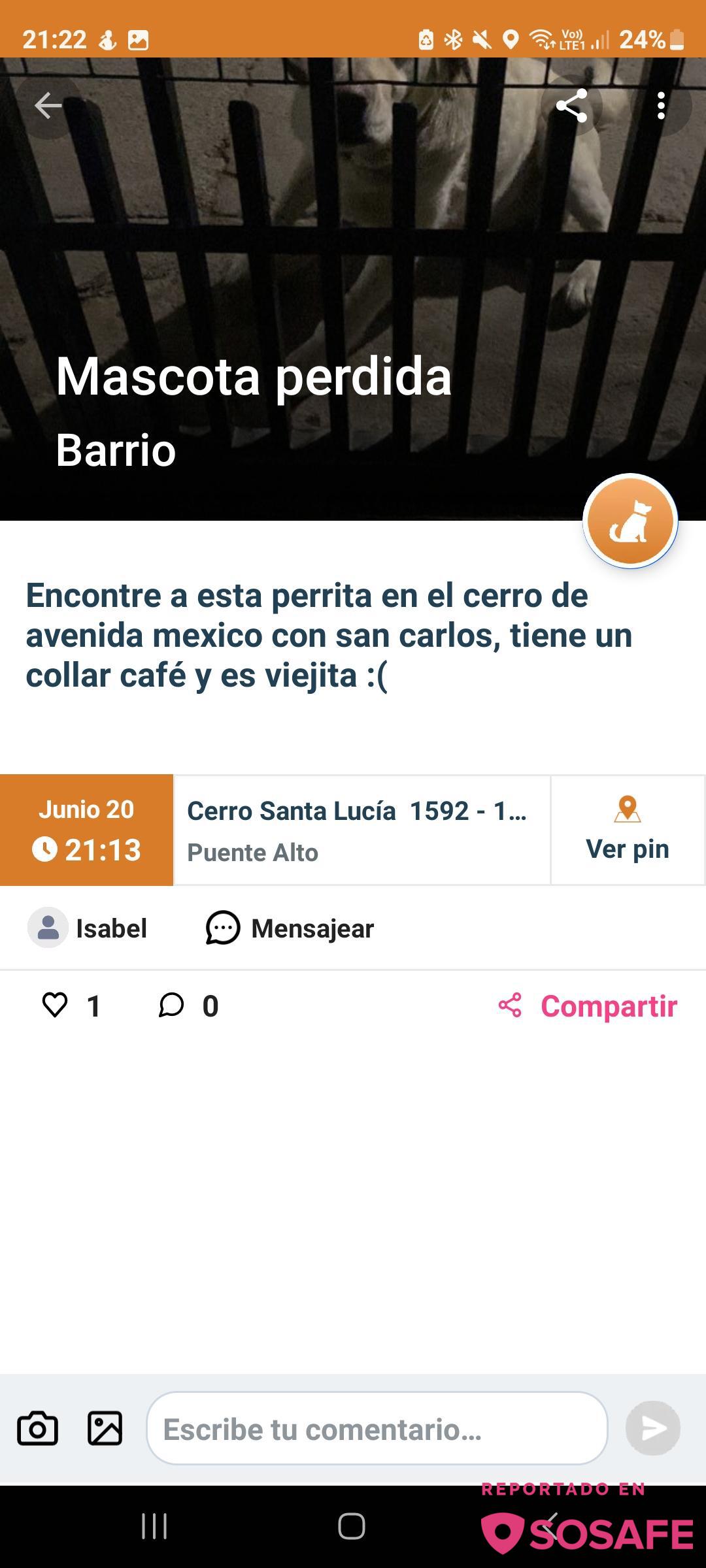Screen dimensions: 706x1568
Task: Send the comment with the arrow button
Action: tap(652, 1429)
